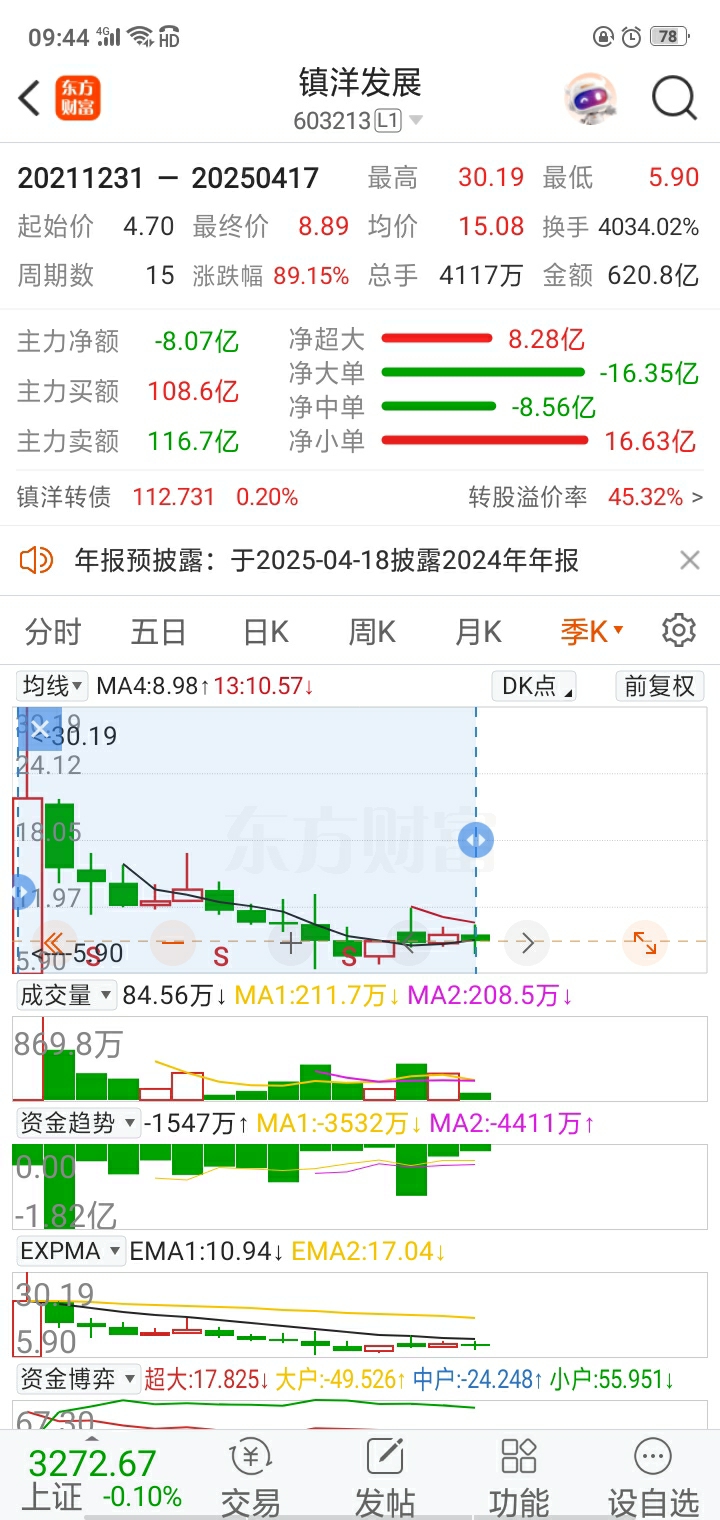This screenshot has height=1520, width=720.
Task: Dismiss the 年报预披露 notice
Action: [689, 560]
